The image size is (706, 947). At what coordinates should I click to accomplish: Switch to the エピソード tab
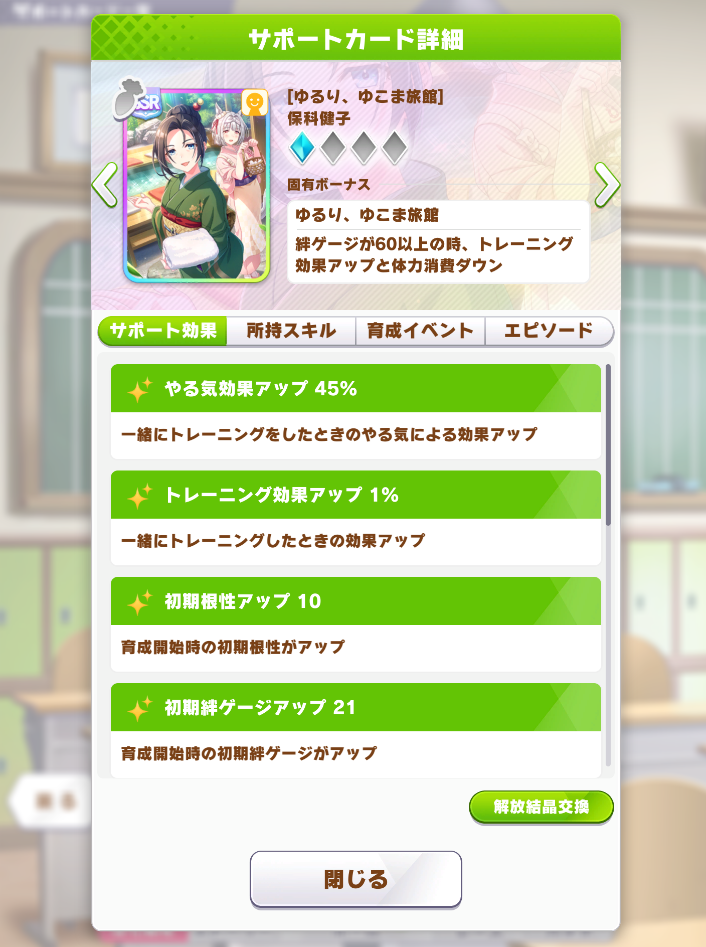pos(548,331)
